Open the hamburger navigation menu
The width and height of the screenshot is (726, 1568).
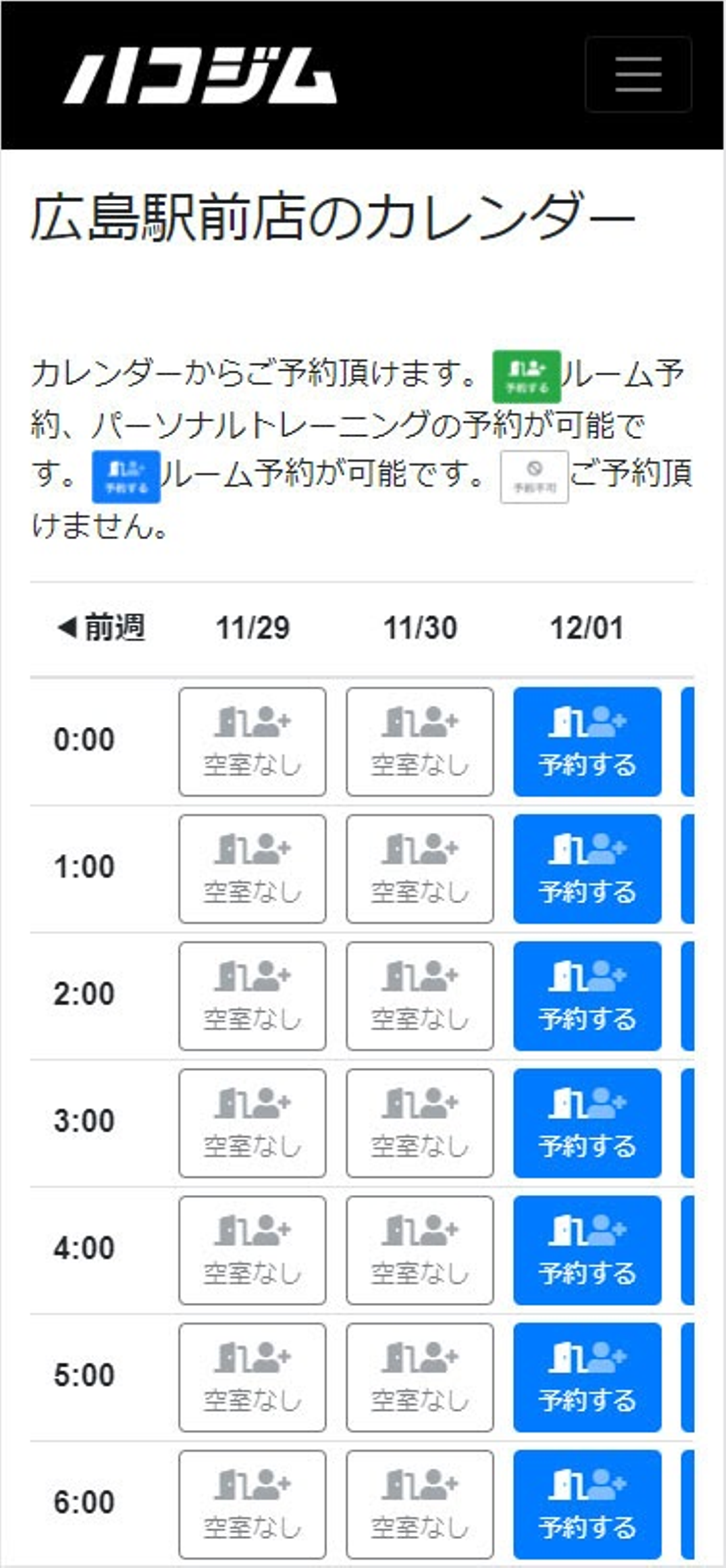click(638, 74)
